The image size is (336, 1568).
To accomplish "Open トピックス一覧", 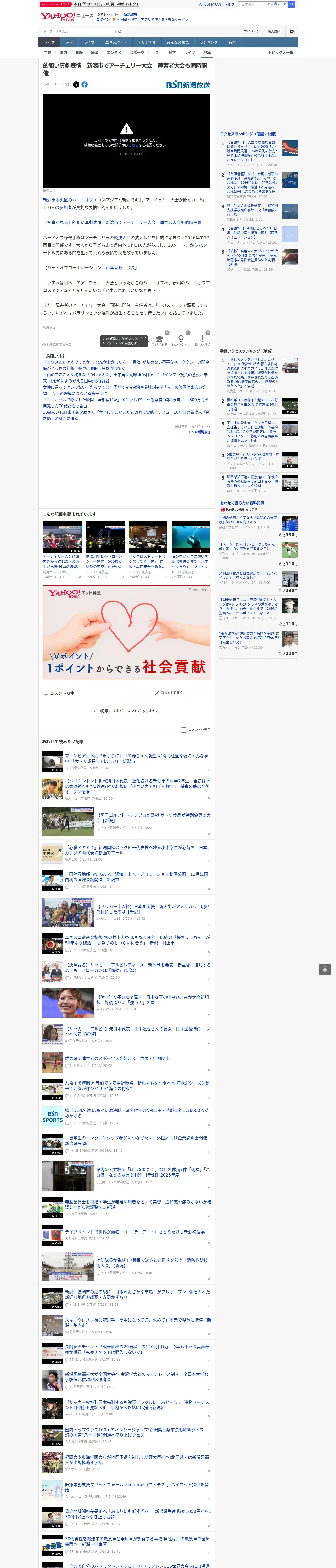I will tap(281, 52).
